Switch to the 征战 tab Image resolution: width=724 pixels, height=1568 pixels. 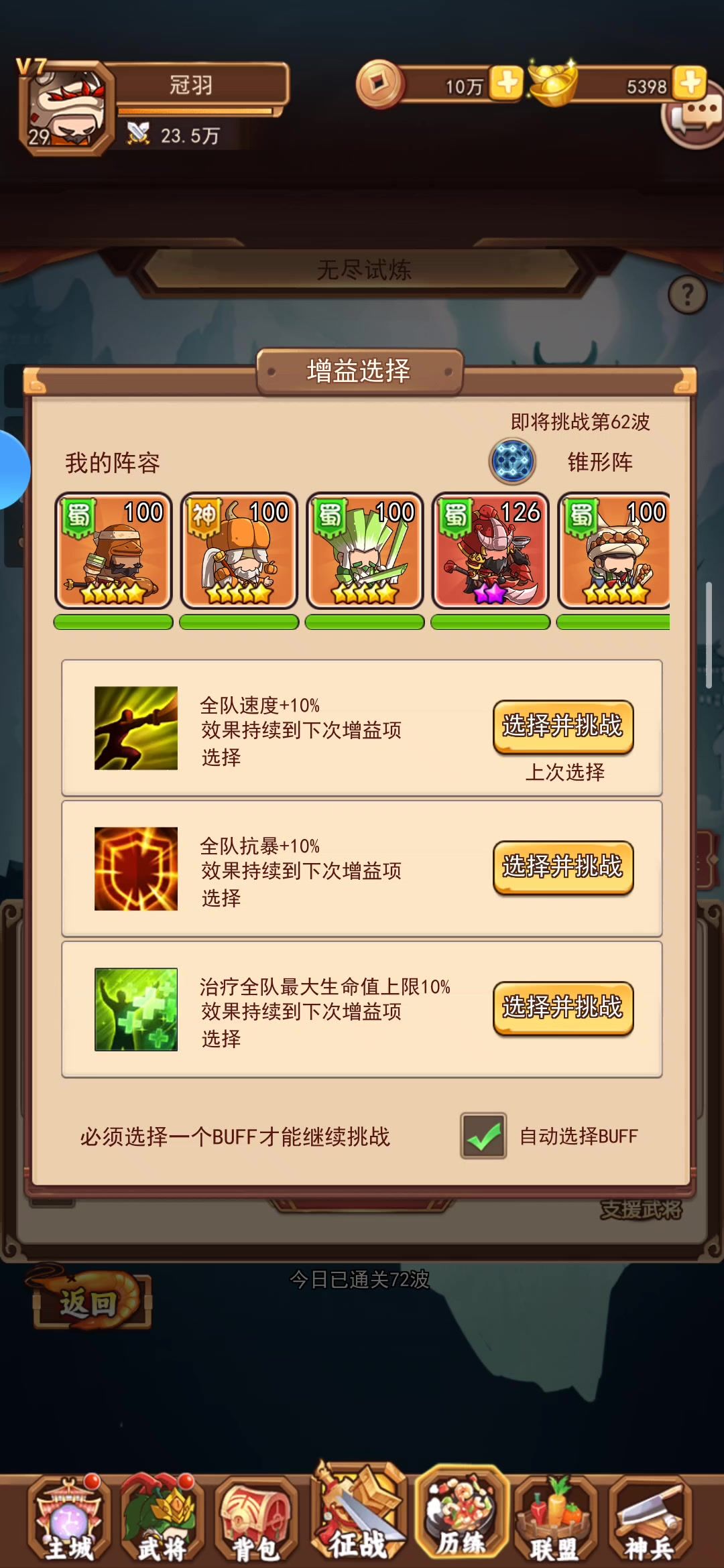coord(359,1514)
